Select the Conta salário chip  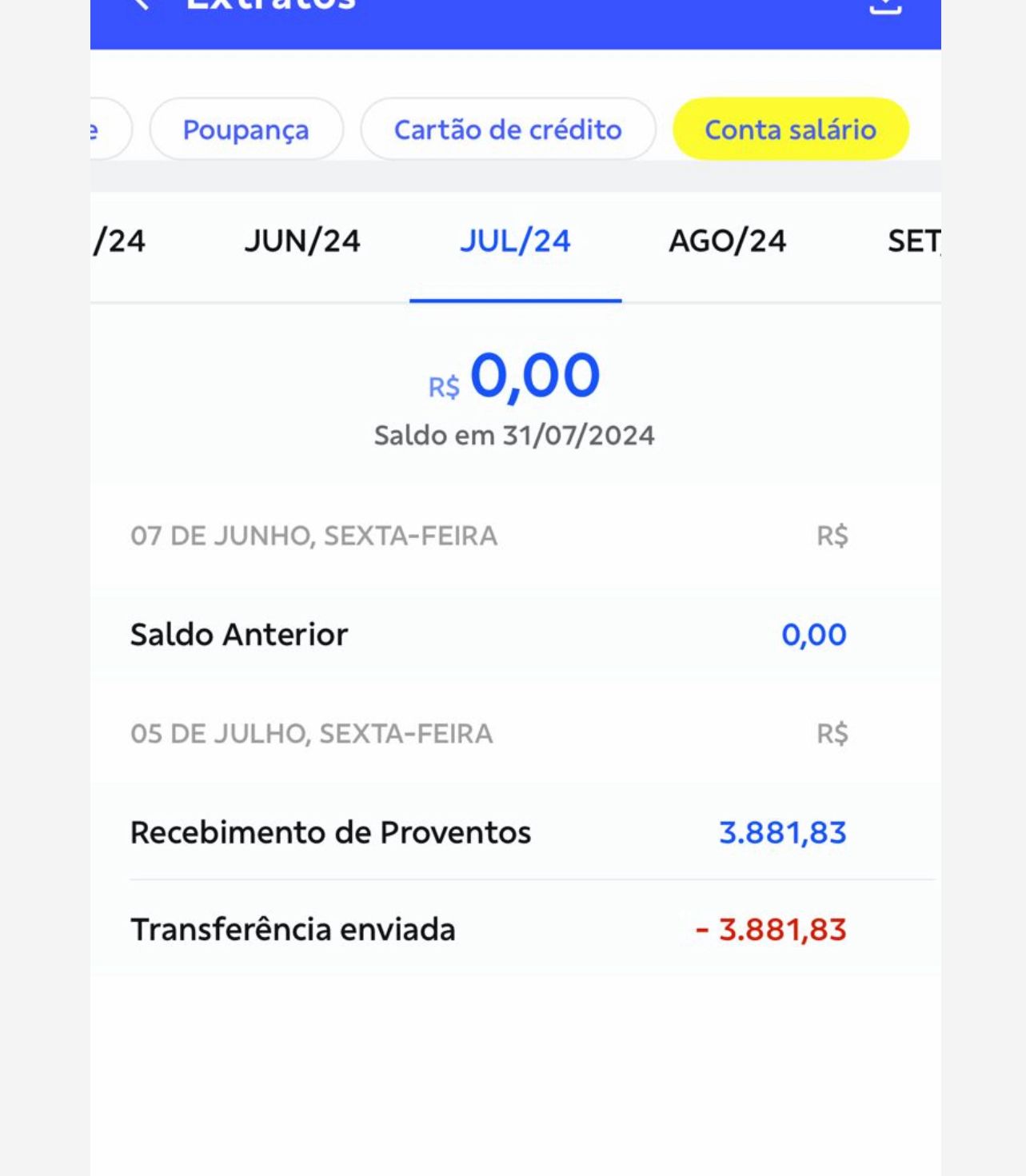(790, 130)
